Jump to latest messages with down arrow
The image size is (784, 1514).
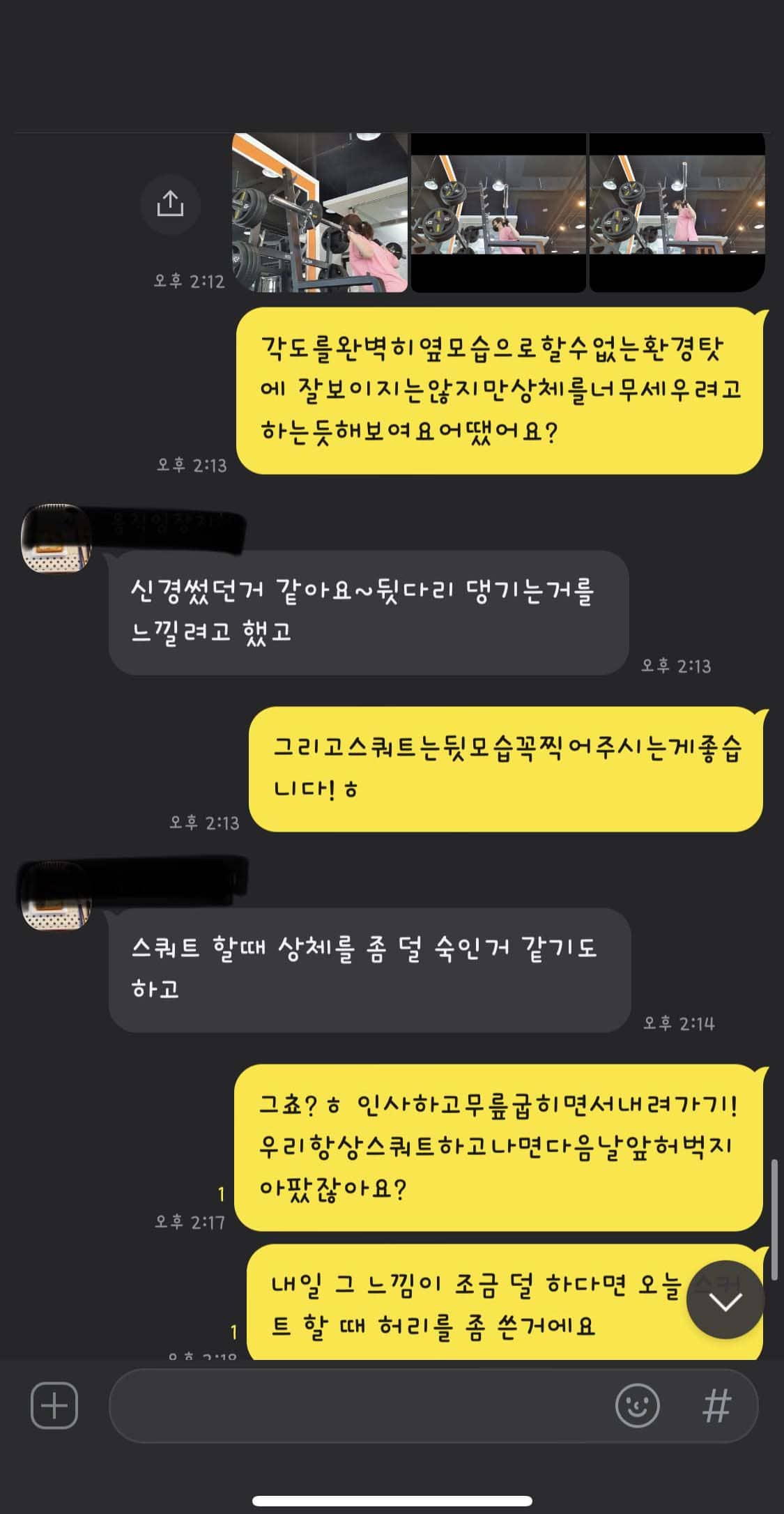[x=725, y=1299]
